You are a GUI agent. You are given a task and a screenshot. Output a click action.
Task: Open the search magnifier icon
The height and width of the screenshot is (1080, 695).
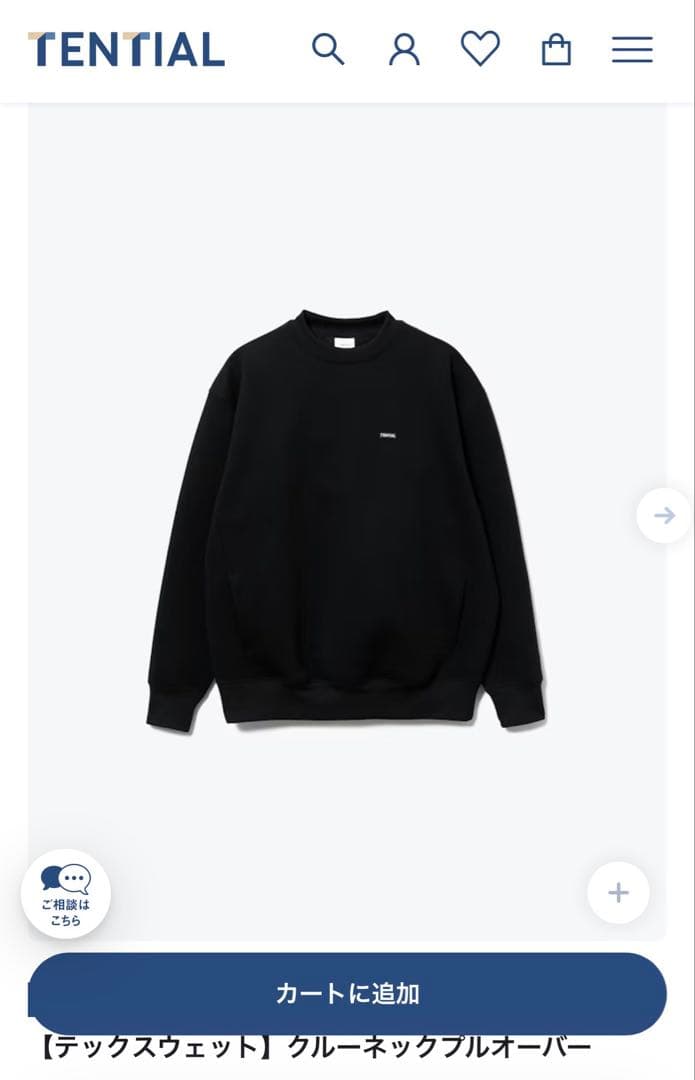click(x=328, y=48)
